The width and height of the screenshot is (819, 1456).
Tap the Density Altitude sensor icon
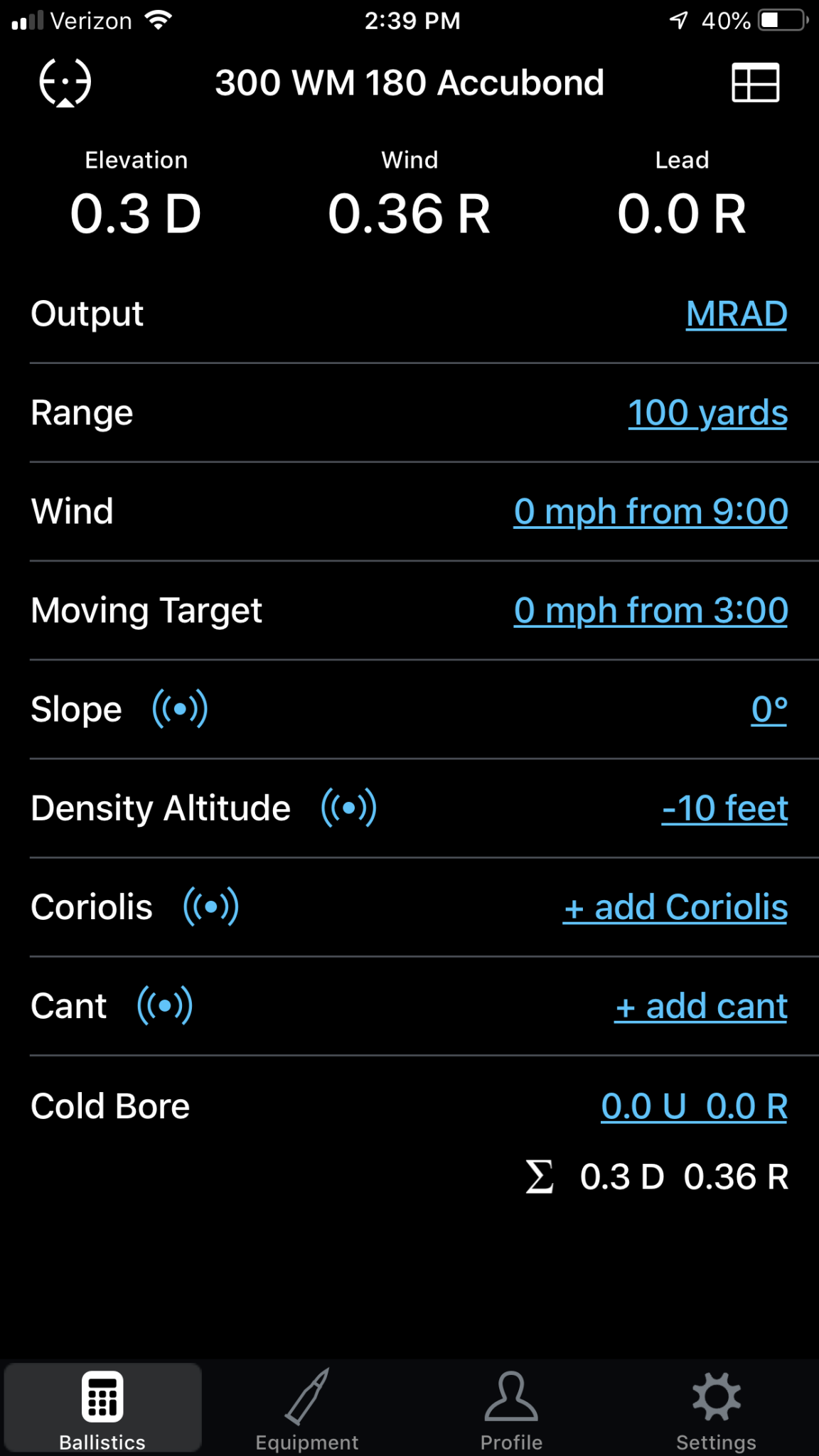pos(348,808)
